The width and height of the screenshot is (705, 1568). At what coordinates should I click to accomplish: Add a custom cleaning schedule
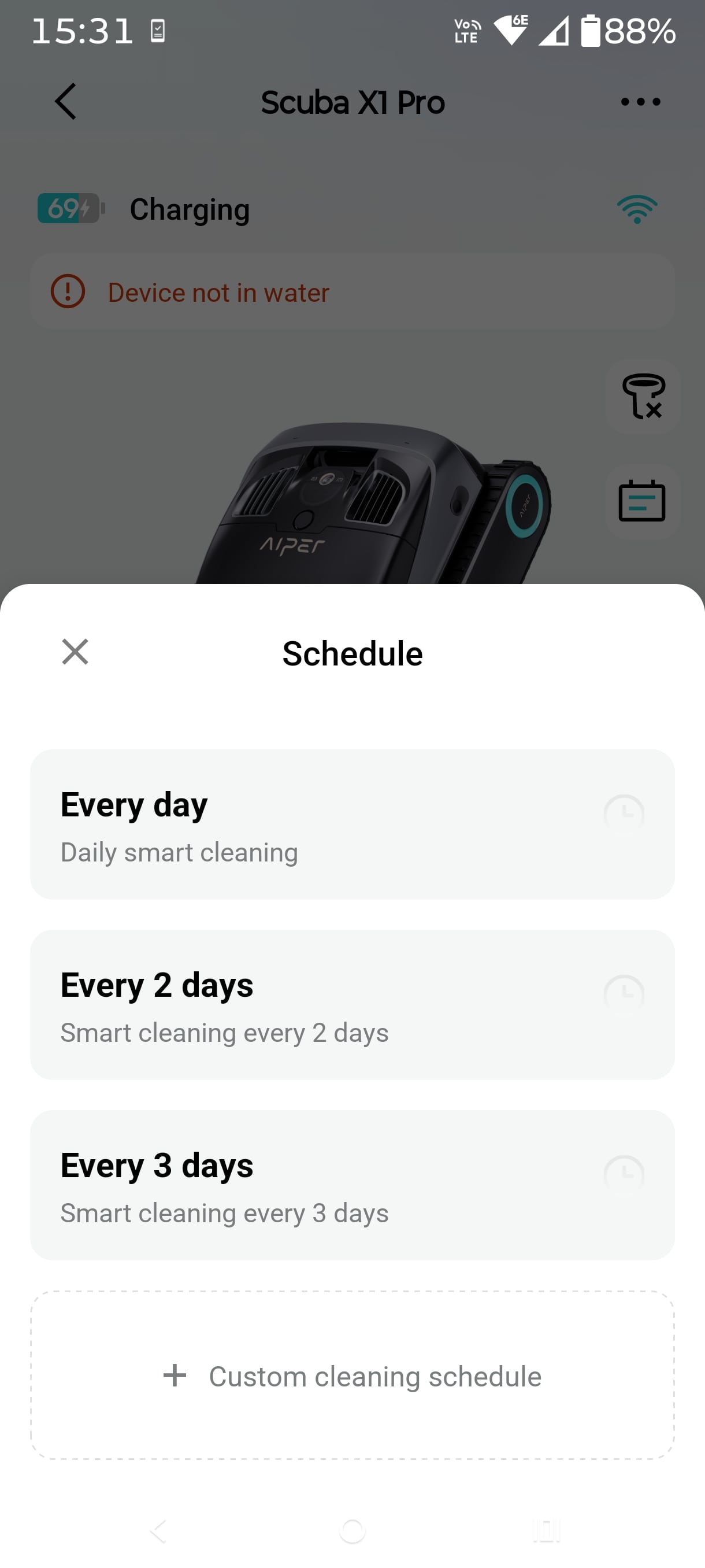click(x=351, y=1375)
